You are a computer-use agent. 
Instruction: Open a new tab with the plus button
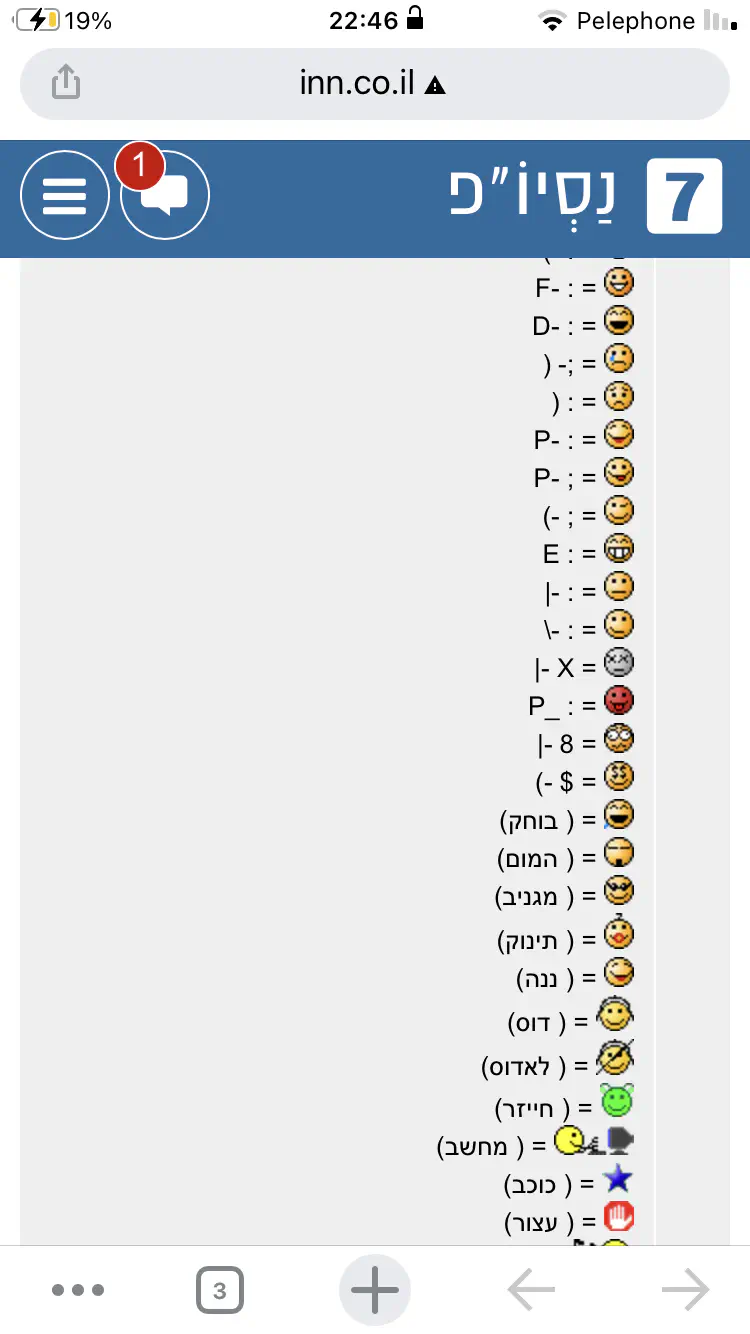pyautogui.click(x=375, y=1290)
